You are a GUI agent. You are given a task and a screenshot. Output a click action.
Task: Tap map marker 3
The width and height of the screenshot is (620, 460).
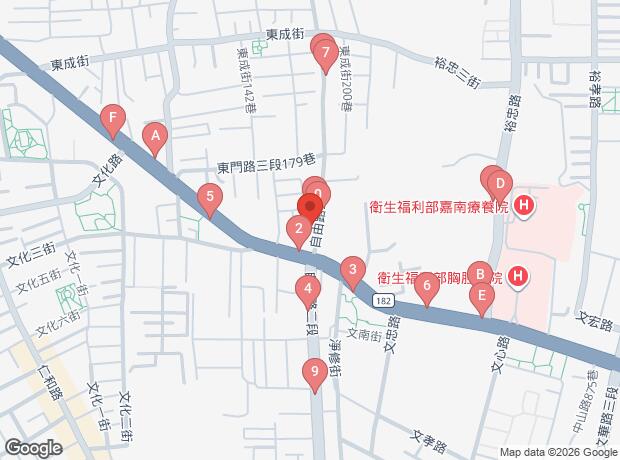[352, 270]
